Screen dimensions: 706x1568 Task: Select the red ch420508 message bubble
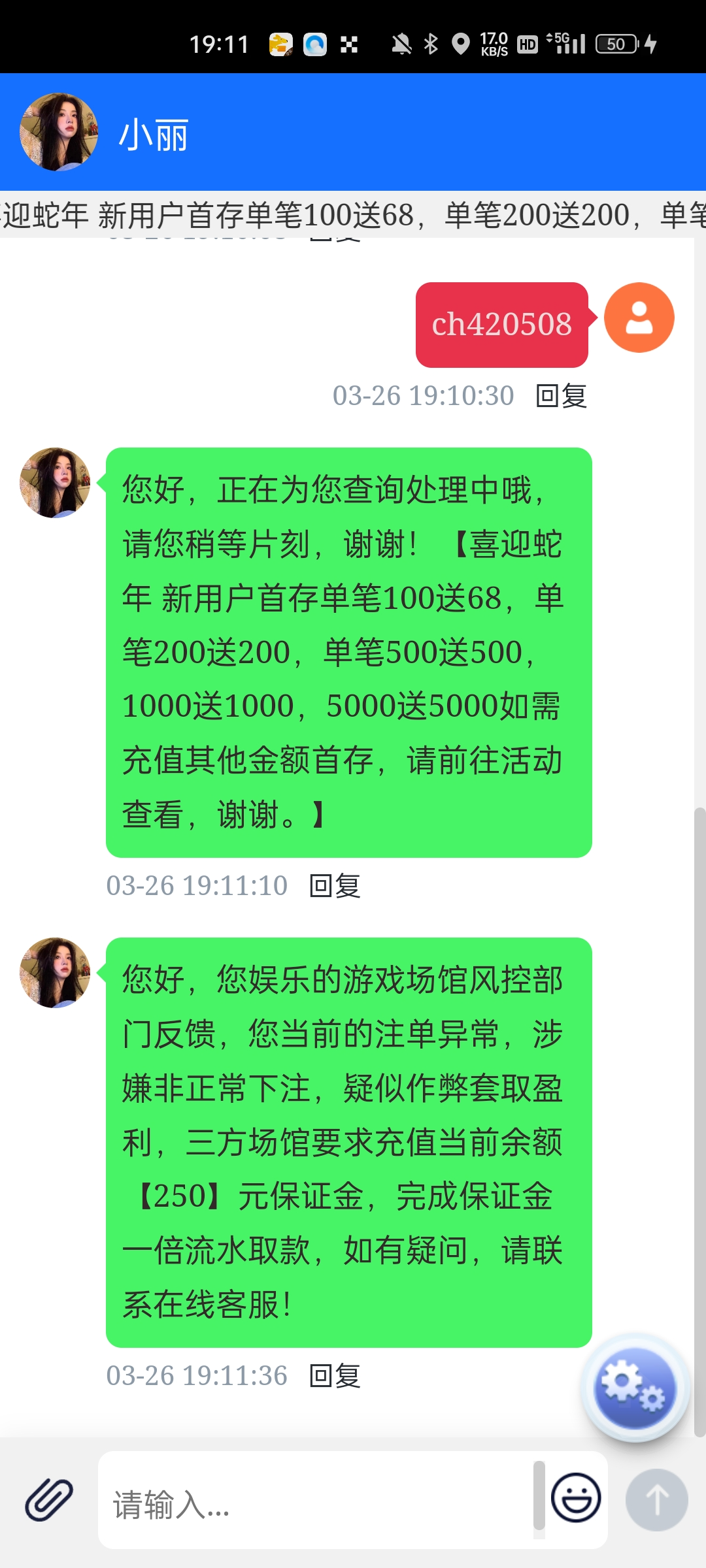tap(502, 325)
